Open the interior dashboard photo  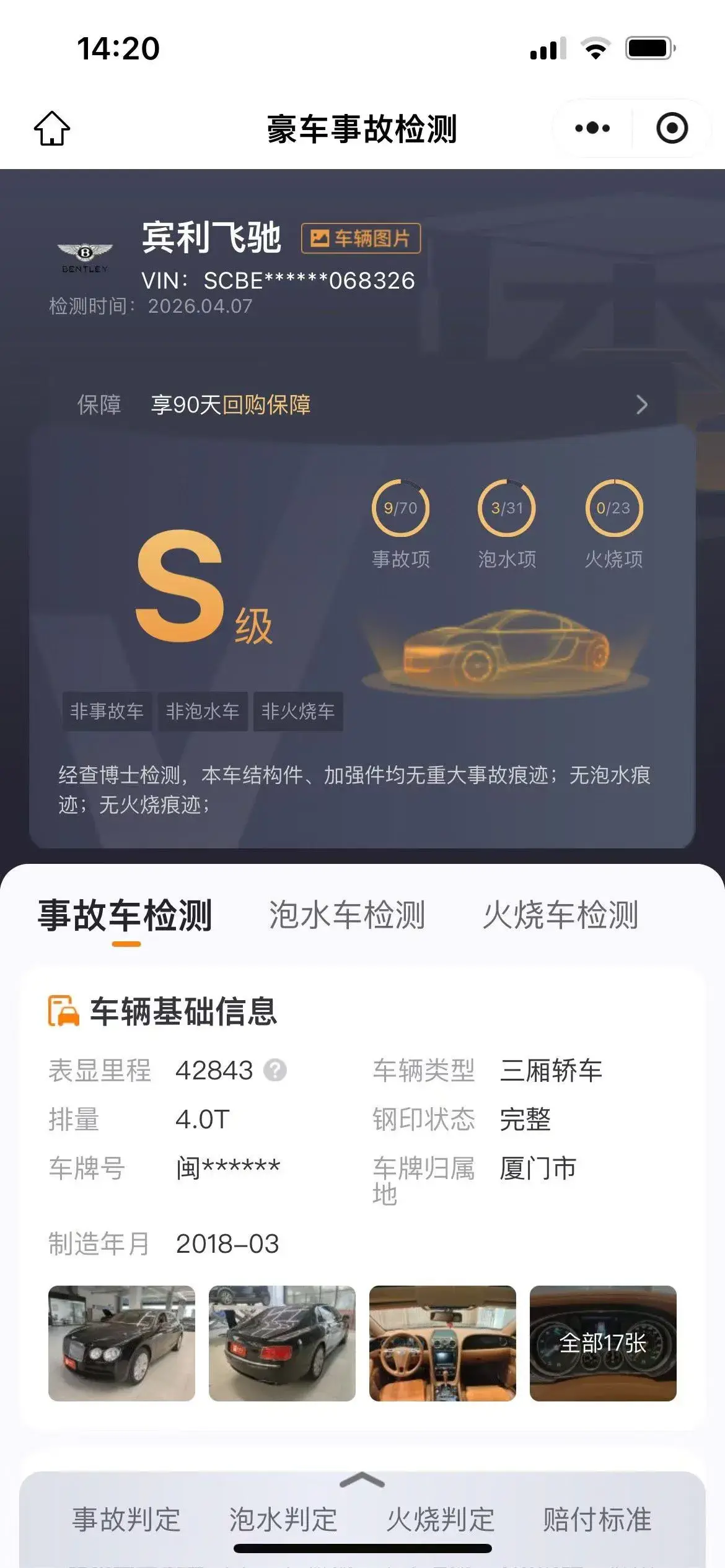442,1343
